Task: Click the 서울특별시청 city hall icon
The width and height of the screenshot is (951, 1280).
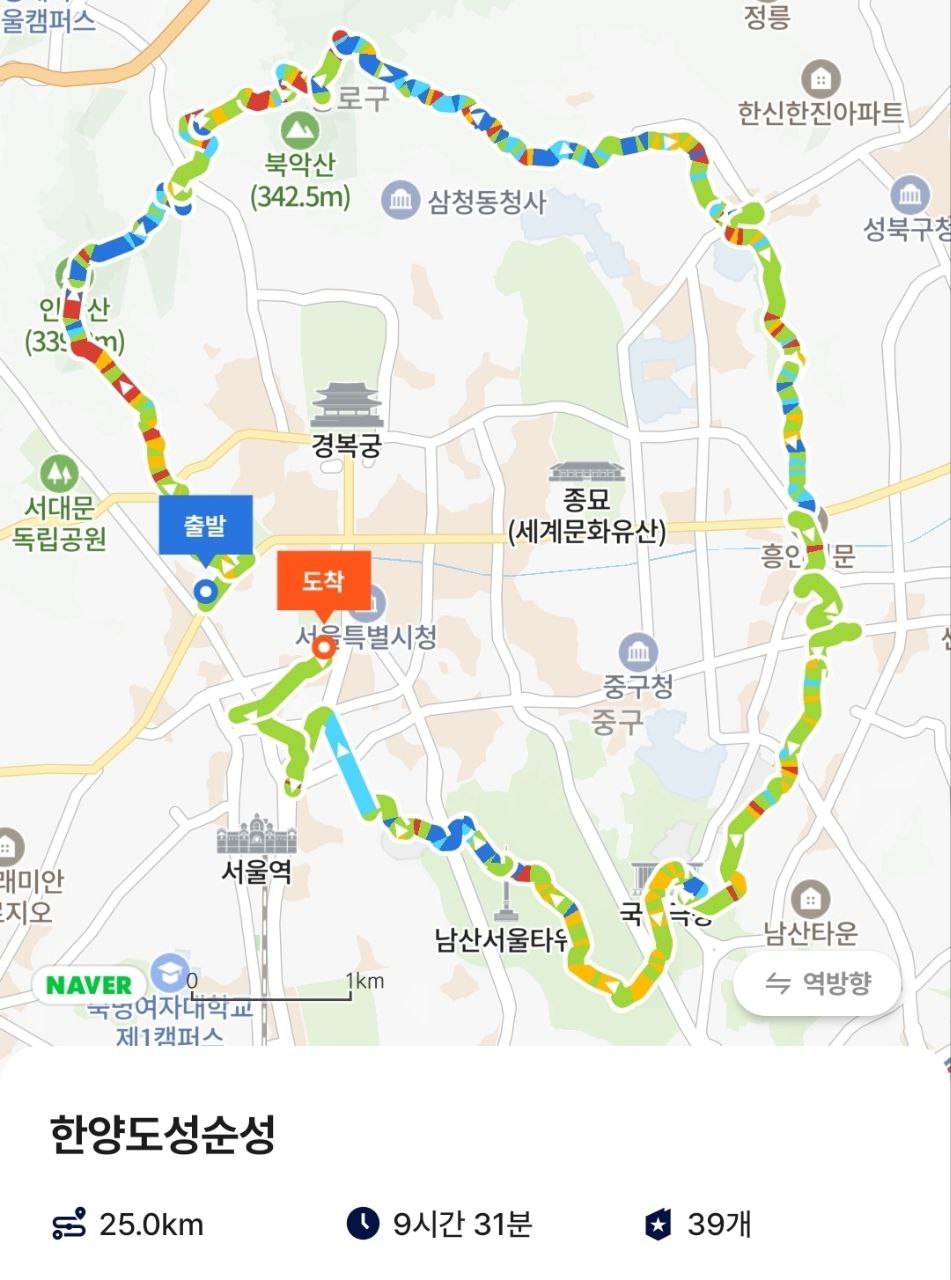Action: tap(368, 602)
